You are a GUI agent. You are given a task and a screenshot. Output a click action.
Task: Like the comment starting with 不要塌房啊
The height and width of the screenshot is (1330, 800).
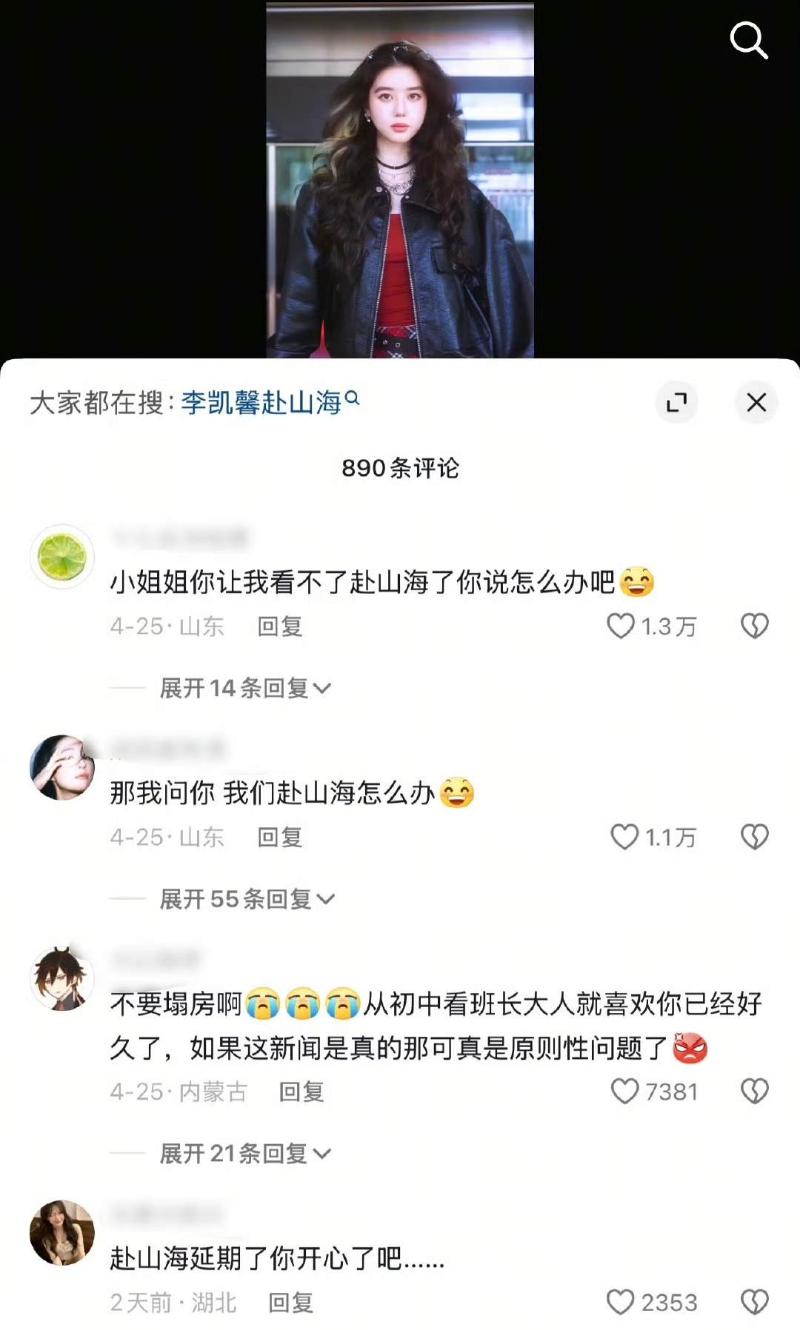[624, 1091]
